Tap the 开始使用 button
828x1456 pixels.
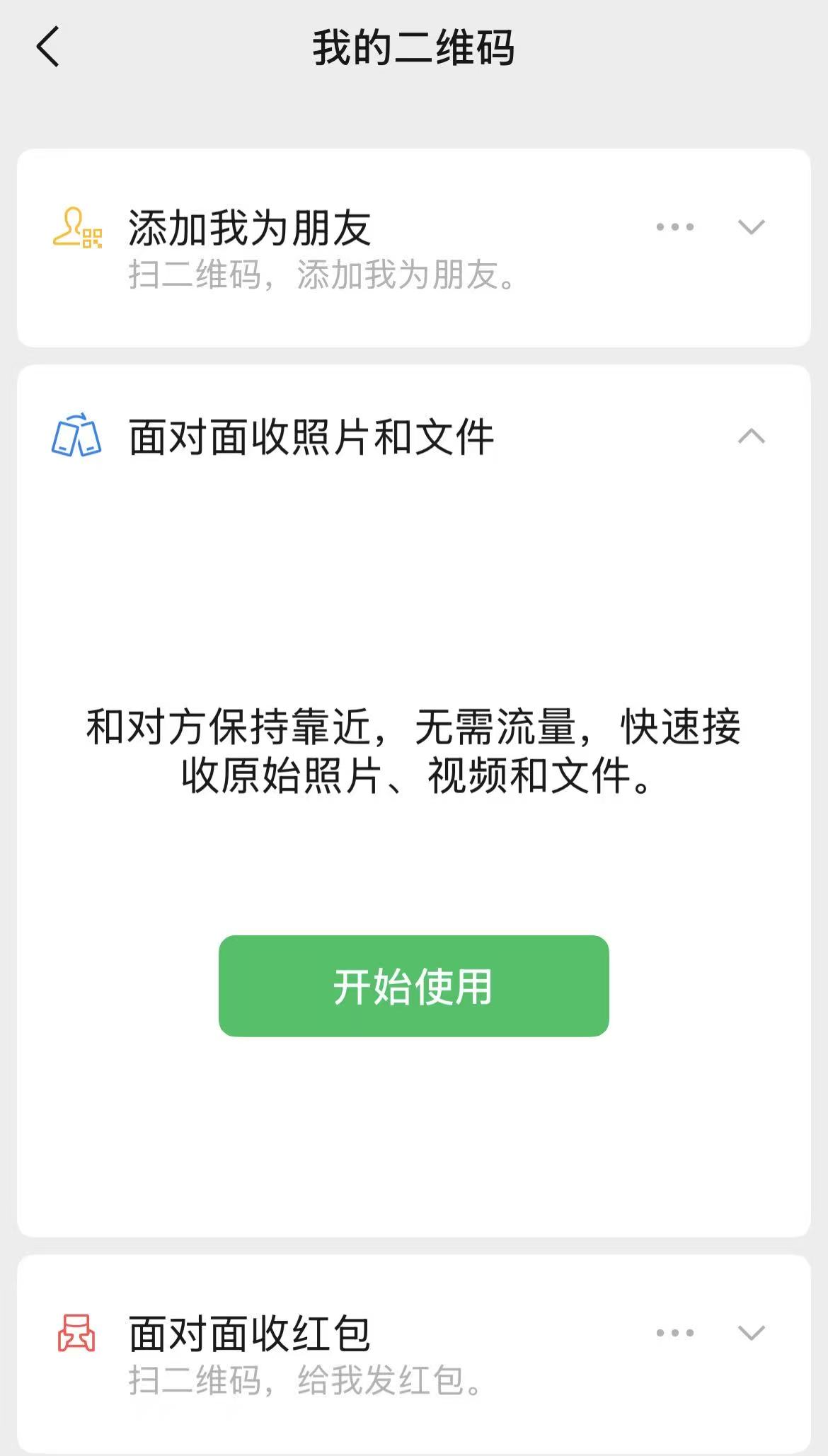(413, 986)
